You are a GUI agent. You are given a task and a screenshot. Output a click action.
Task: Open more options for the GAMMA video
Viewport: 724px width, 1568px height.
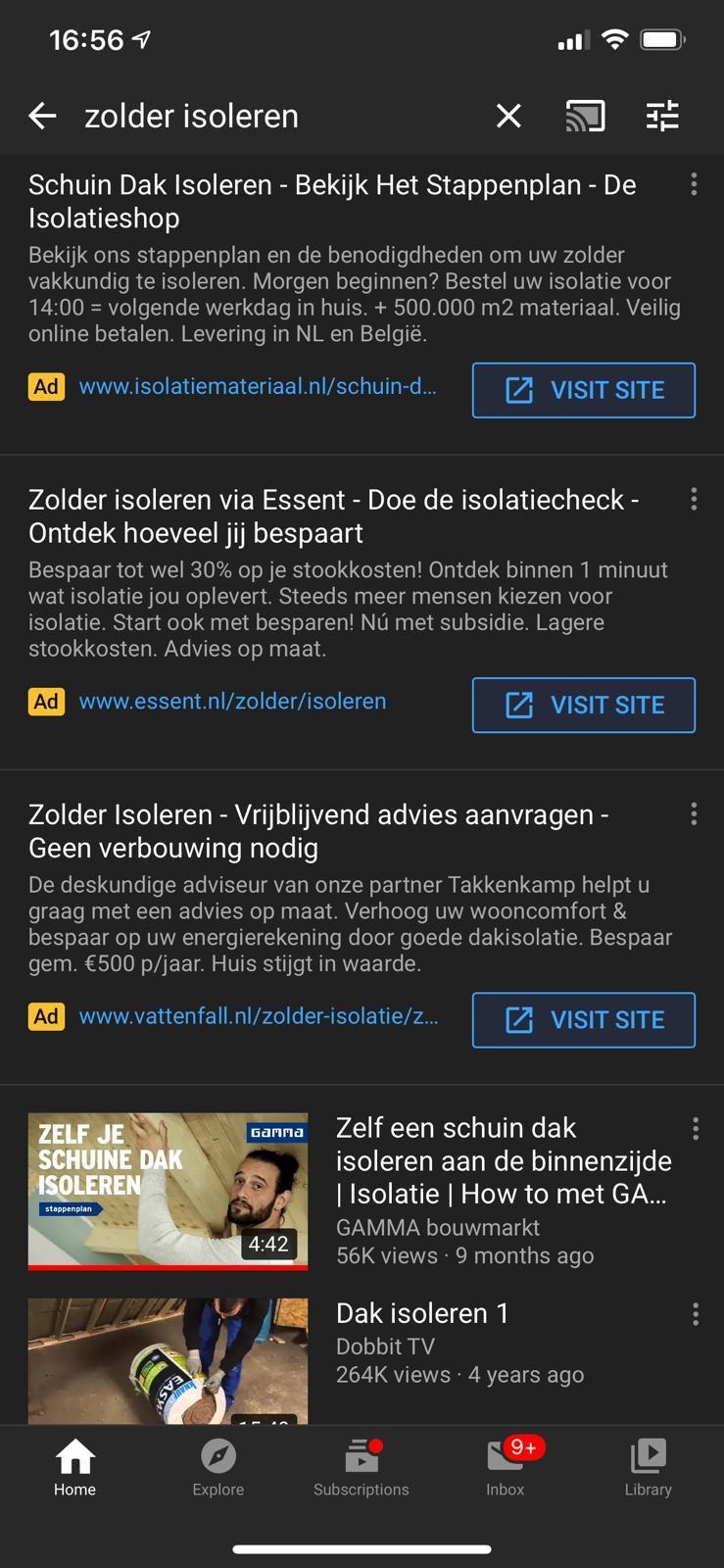[x=696, y=1129]
